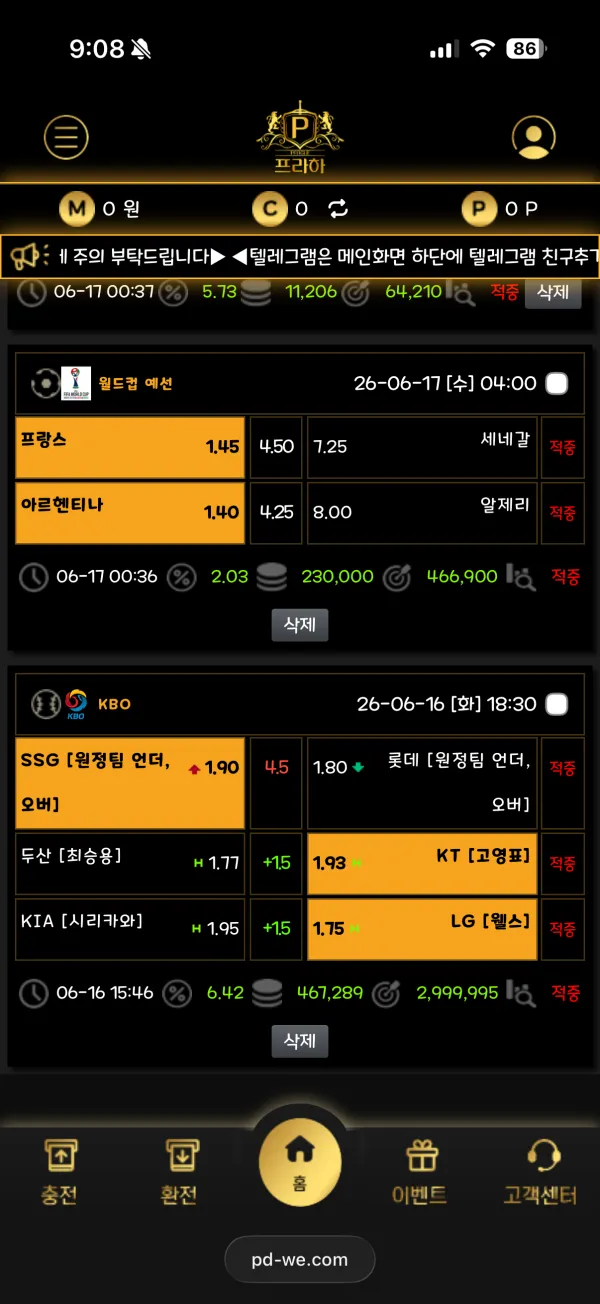Select the checkbox on the 월드컵 예선 bet slip
This screenshot has height=1304, width=600.
point(557,383)
